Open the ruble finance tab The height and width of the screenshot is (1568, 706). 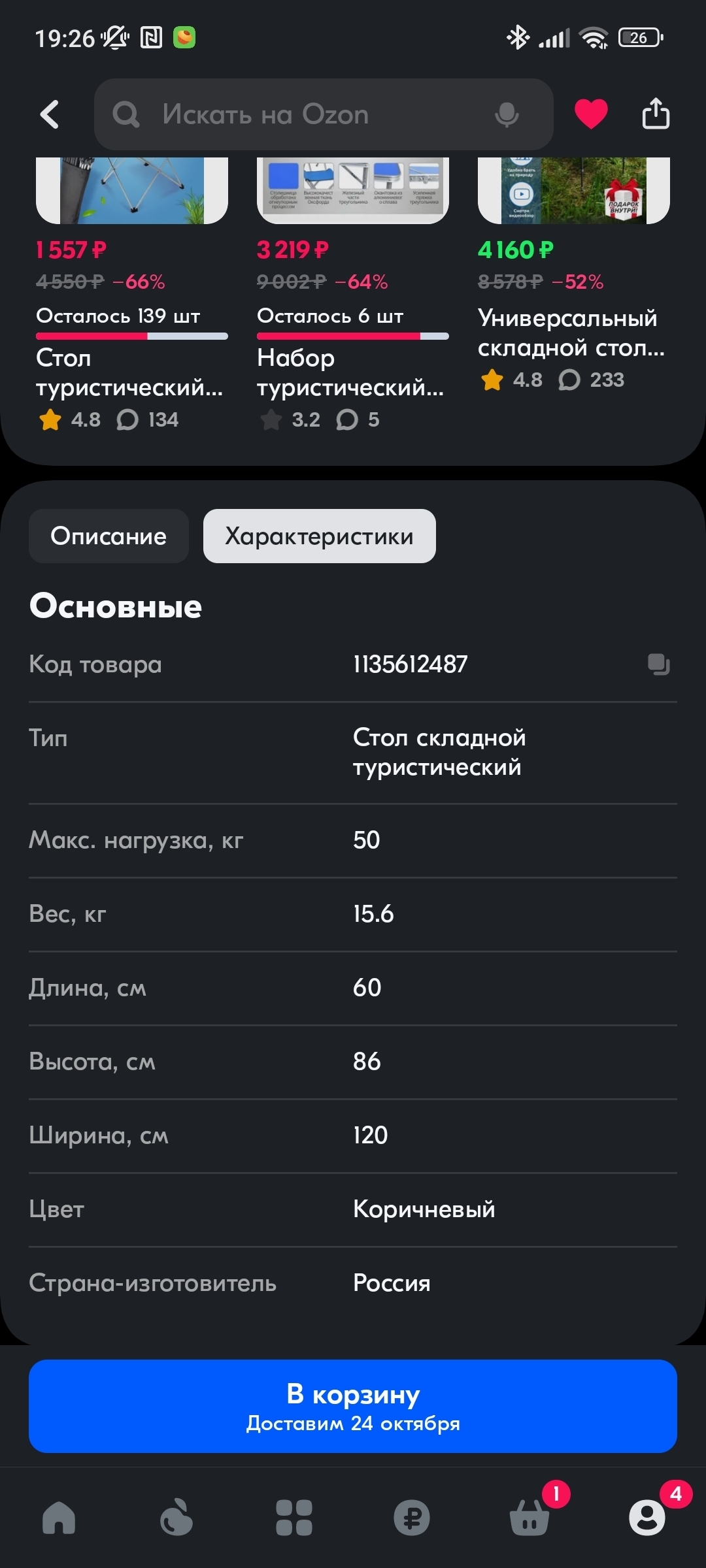412,1517
